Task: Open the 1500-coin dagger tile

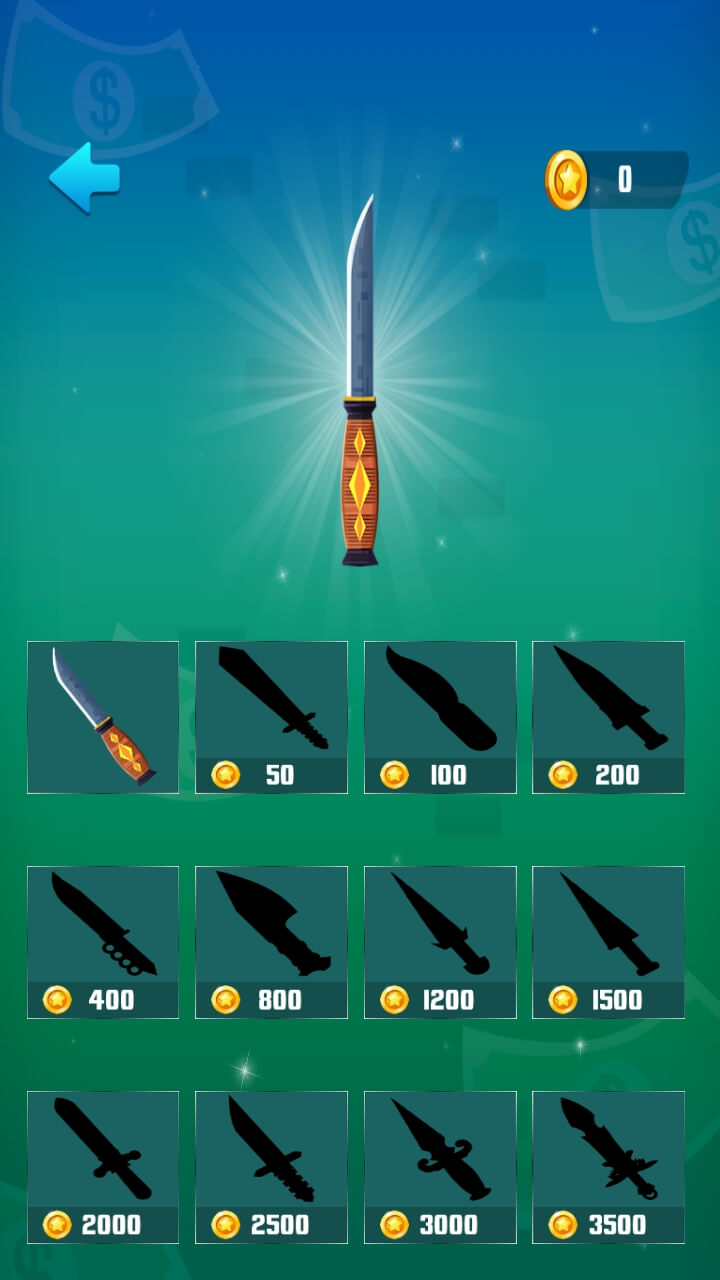Action: tap(608, 942)
